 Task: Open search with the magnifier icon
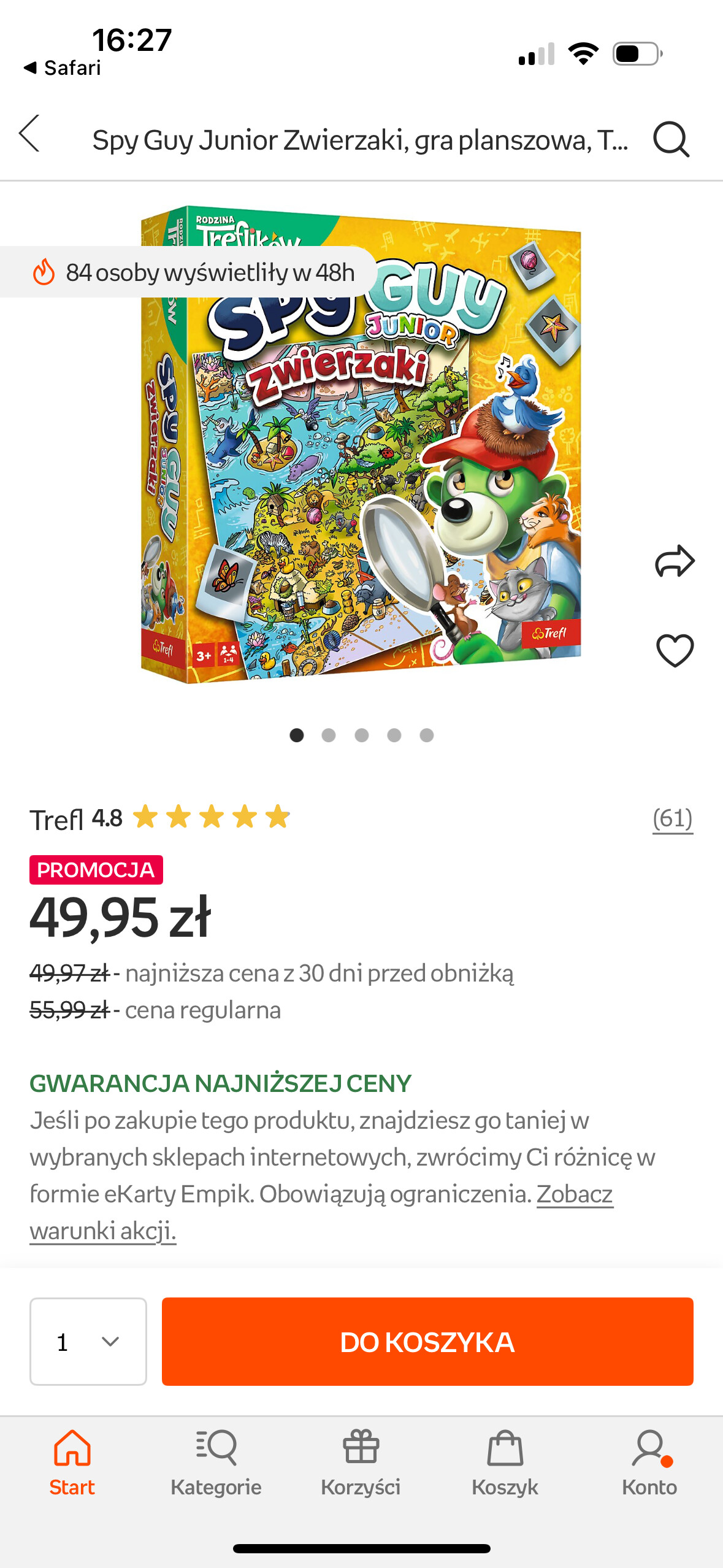[671, 140]
